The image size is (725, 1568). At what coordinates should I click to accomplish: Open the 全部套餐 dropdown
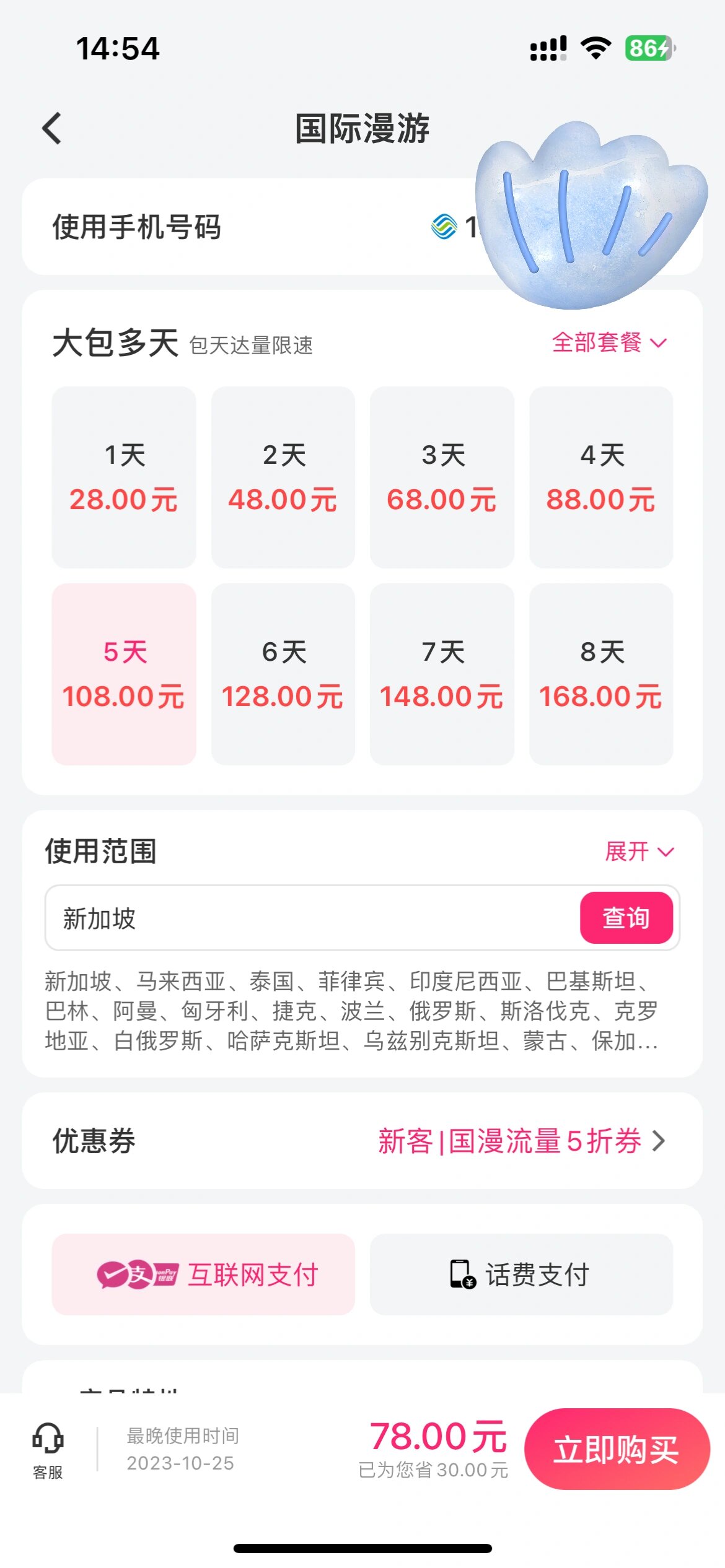[x=609, y=342]
